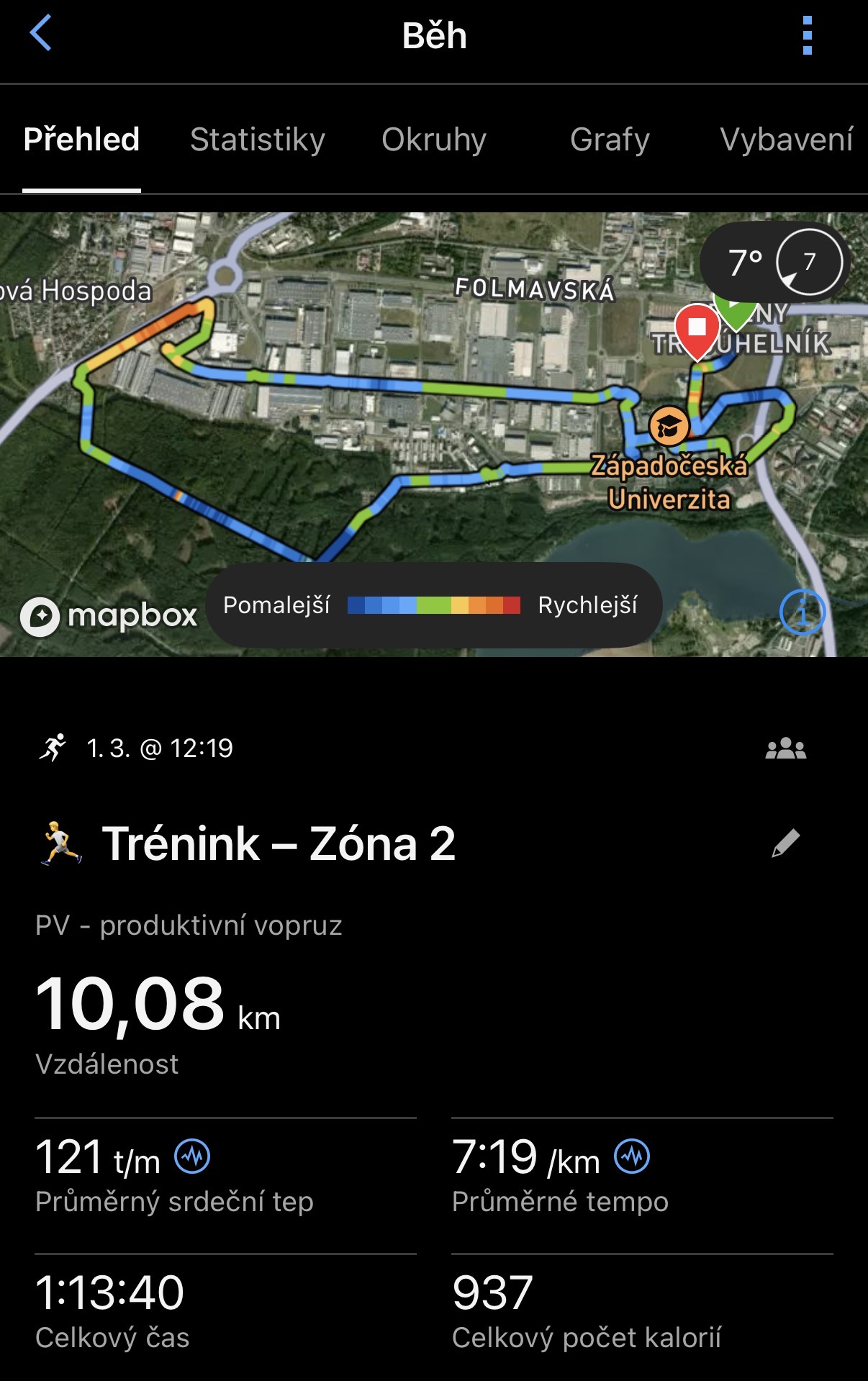Select the Vybavení tab

786,140
